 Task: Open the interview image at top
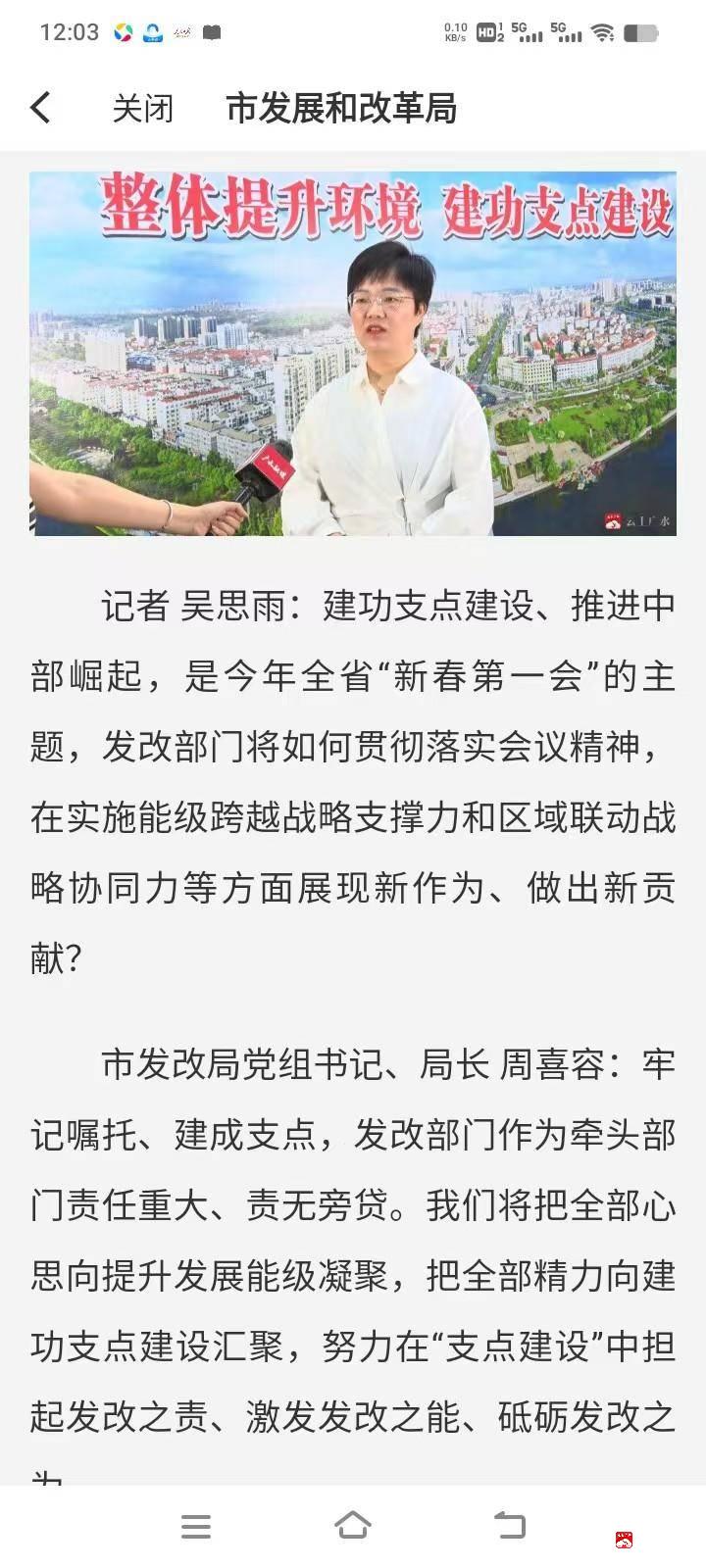tap(353, 353)
